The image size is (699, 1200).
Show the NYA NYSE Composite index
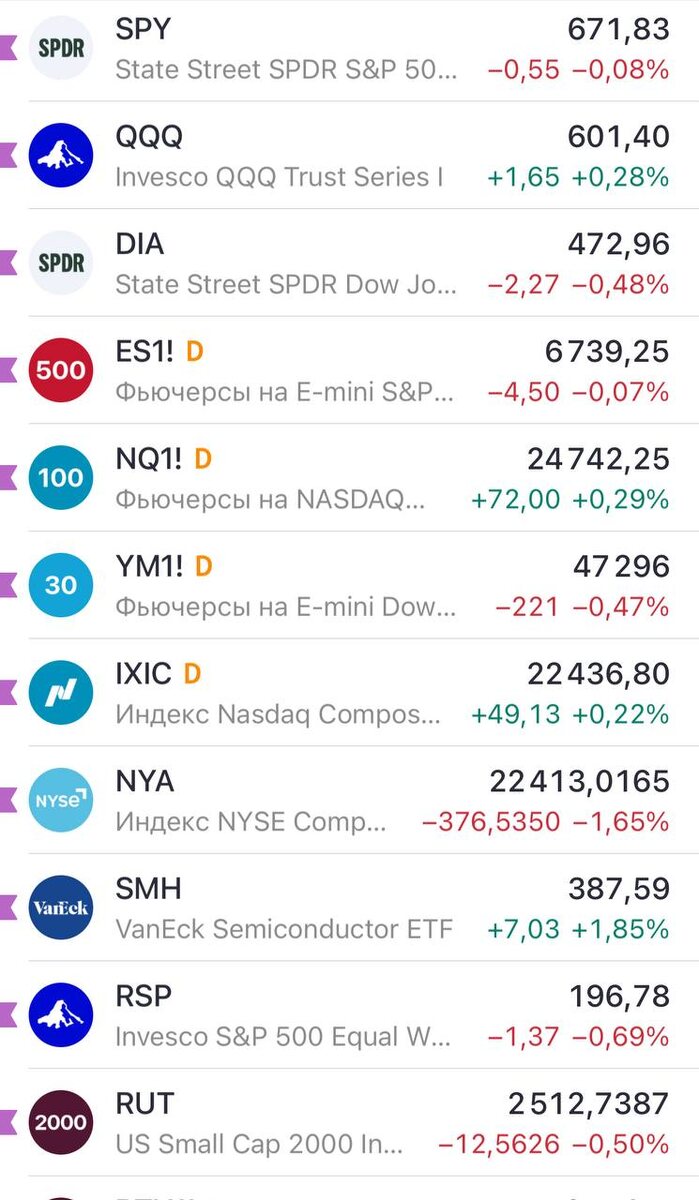click(350, 801)
